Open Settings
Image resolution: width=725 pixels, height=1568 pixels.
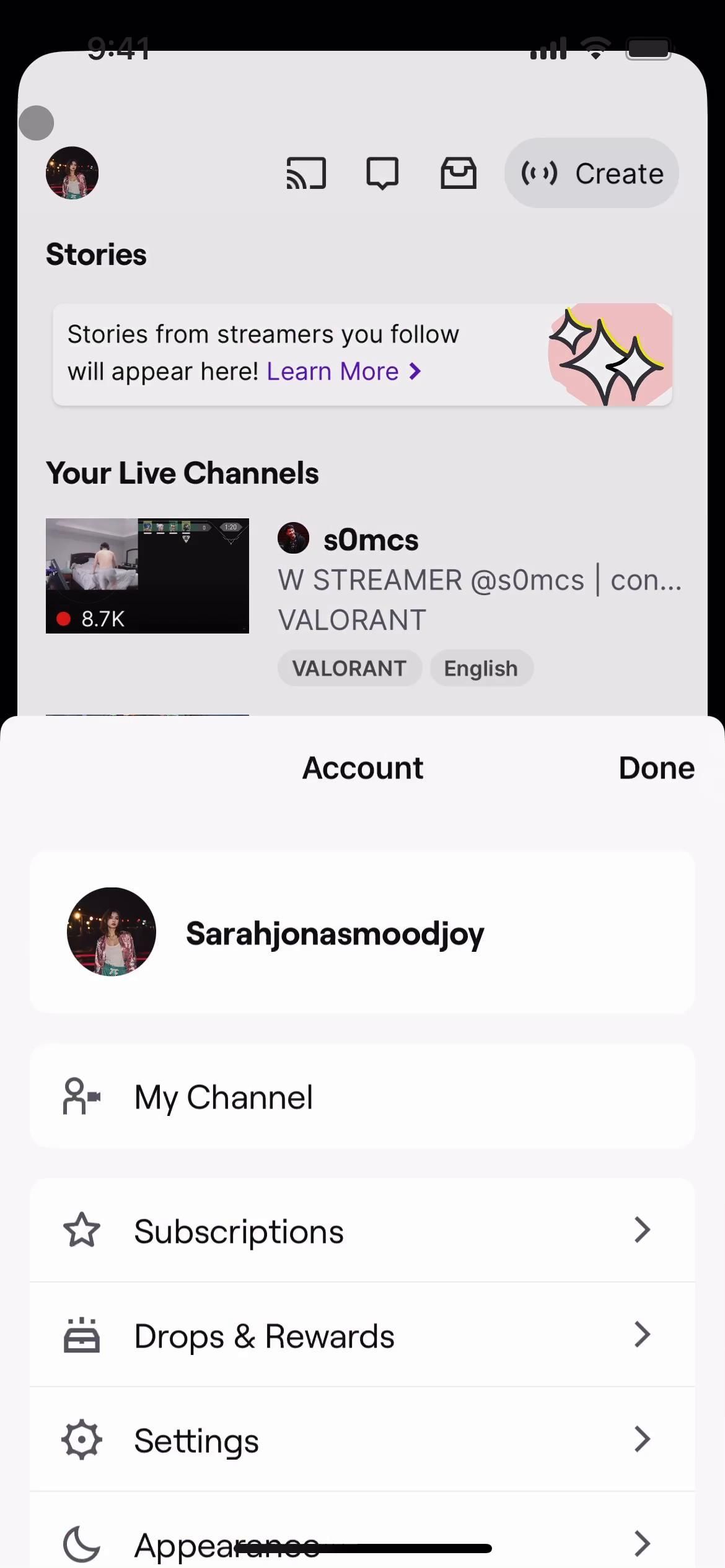click(362, 1440)
